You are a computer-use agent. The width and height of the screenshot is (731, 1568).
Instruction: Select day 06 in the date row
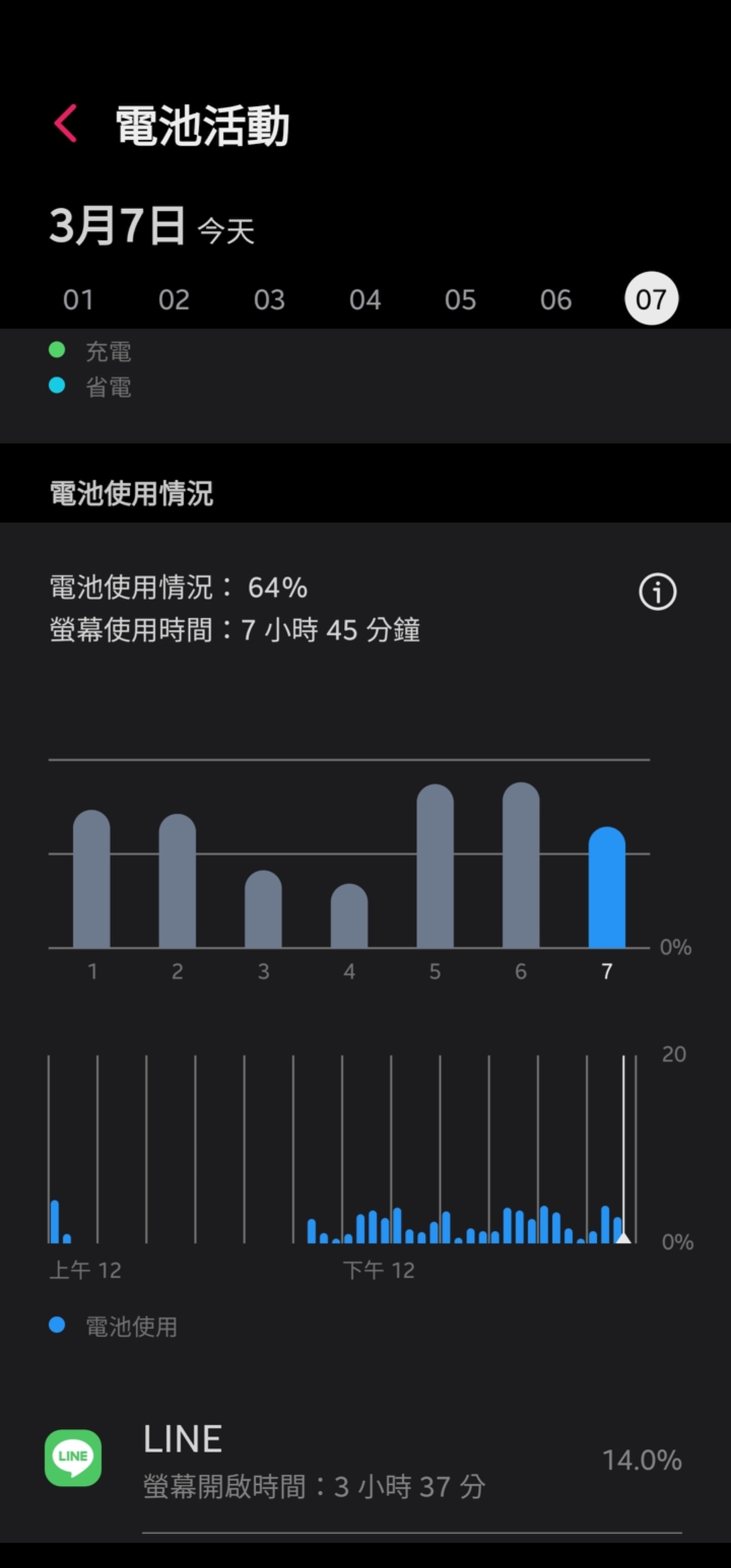[556, 300]
